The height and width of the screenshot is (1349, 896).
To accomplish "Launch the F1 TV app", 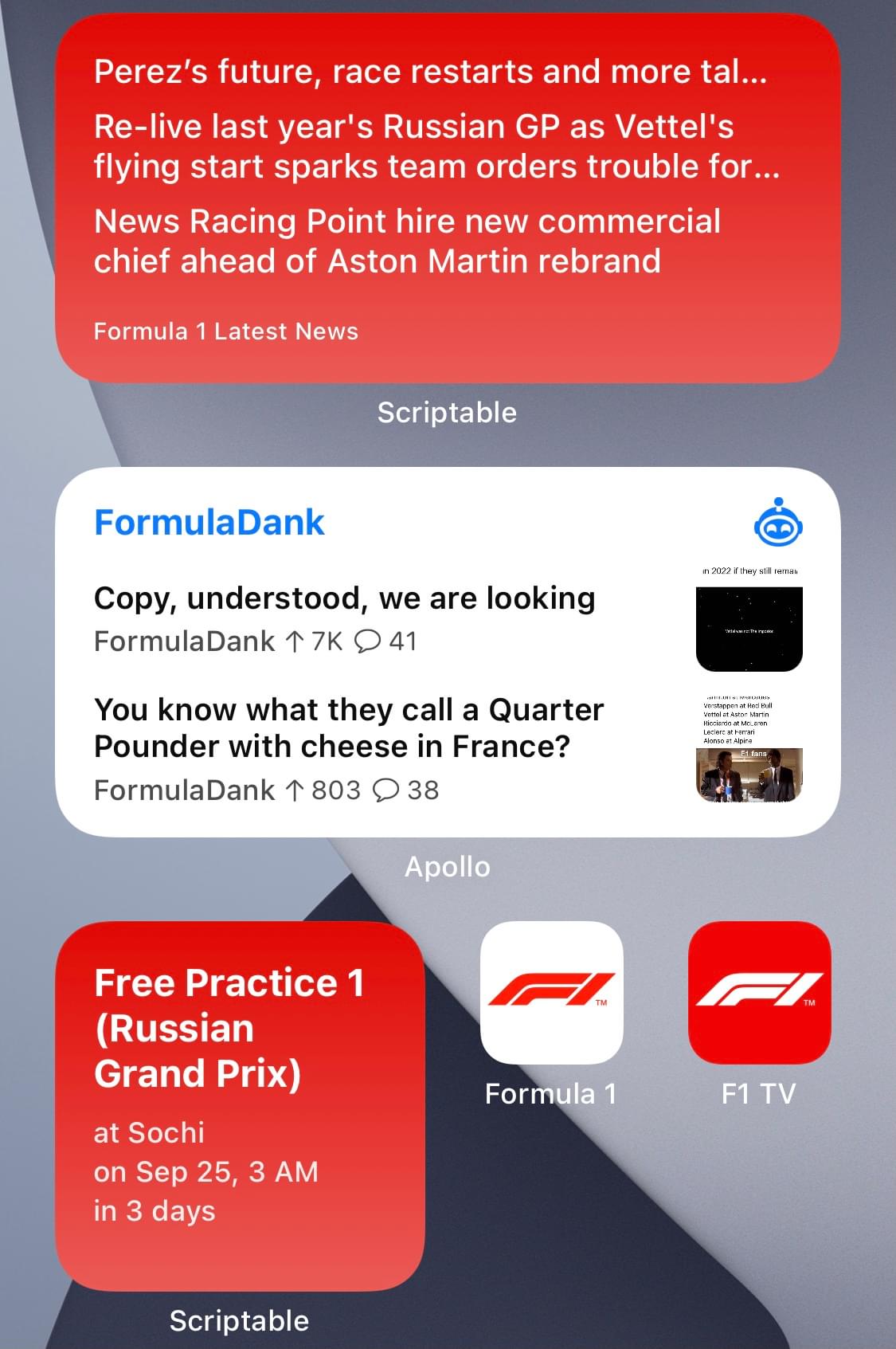I will click(759, 992).
